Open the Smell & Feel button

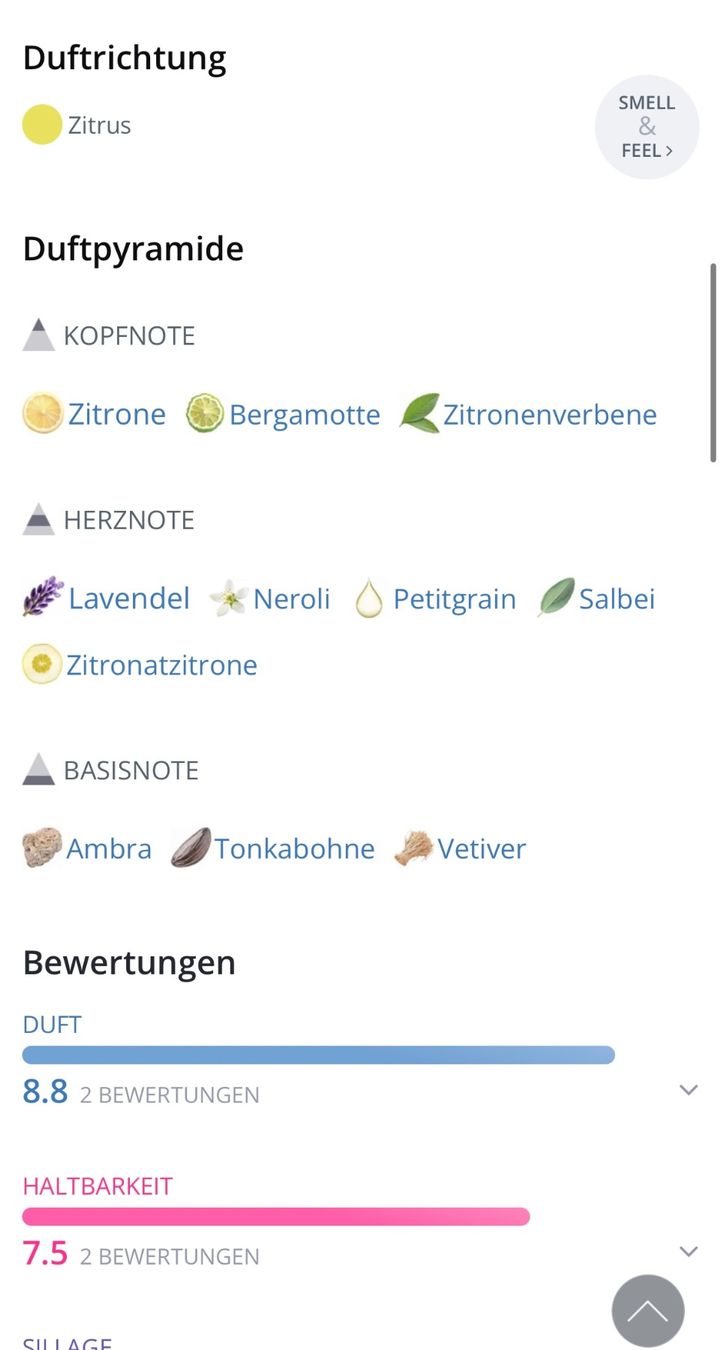[x=647, y=127]
